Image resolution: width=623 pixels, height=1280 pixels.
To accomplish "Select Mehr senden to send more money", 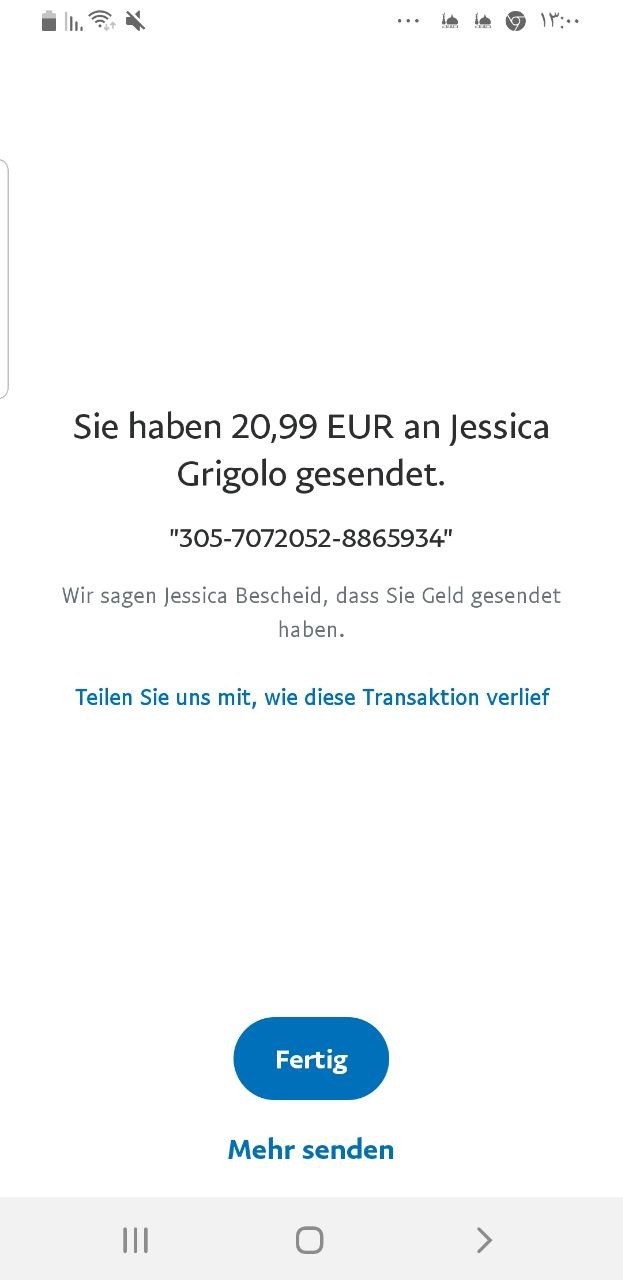I will coord(311,1149).
